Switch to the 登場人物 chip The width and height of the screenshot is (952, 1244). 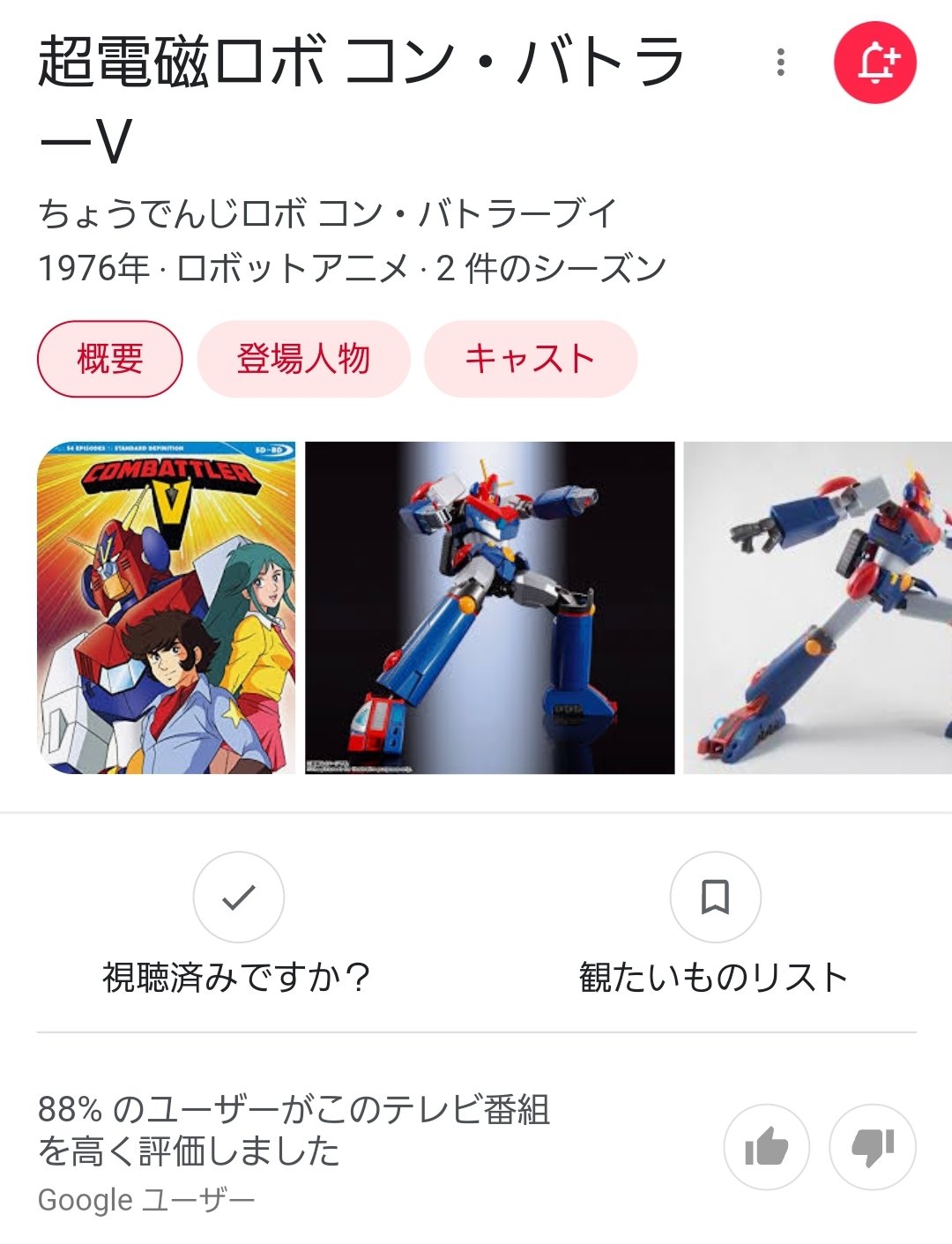pos(303,359)
